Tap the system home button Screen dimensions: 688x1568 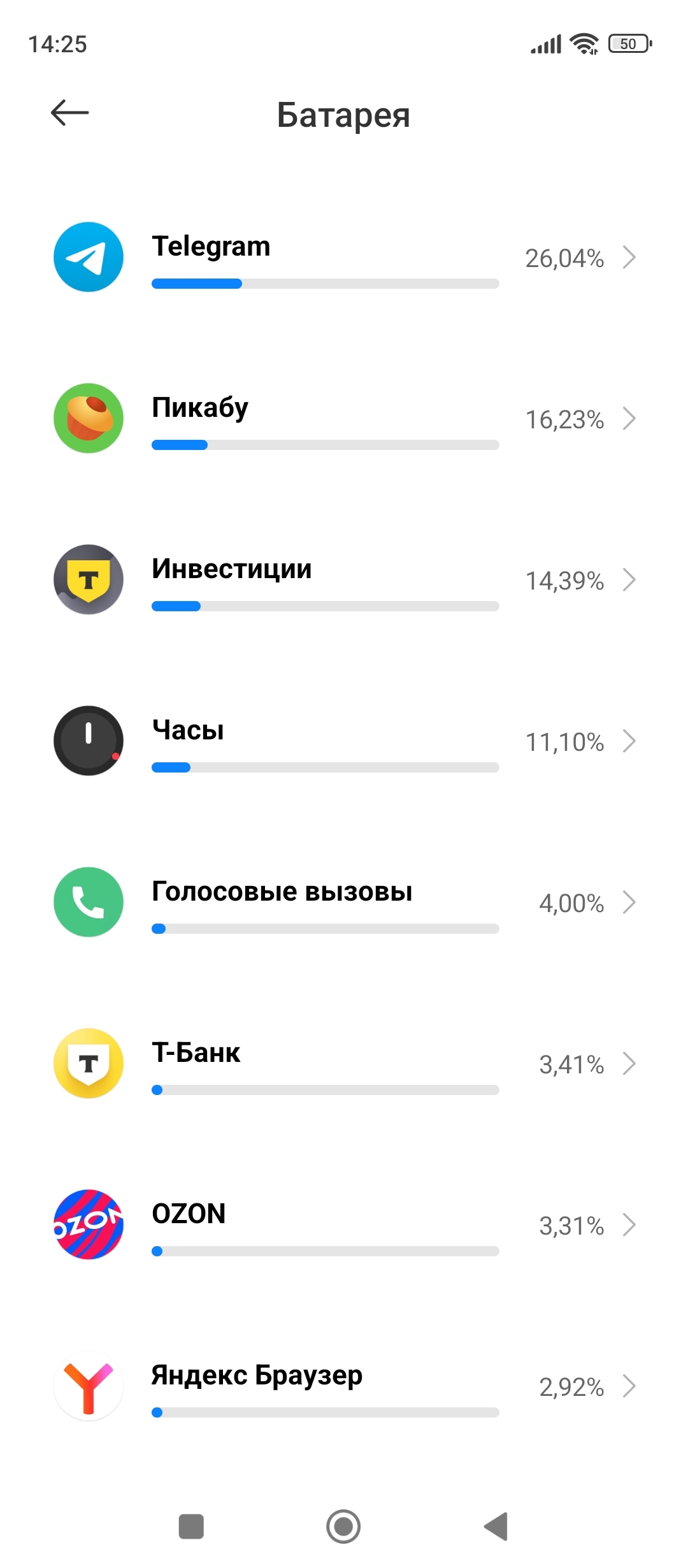click(343, 1527)
